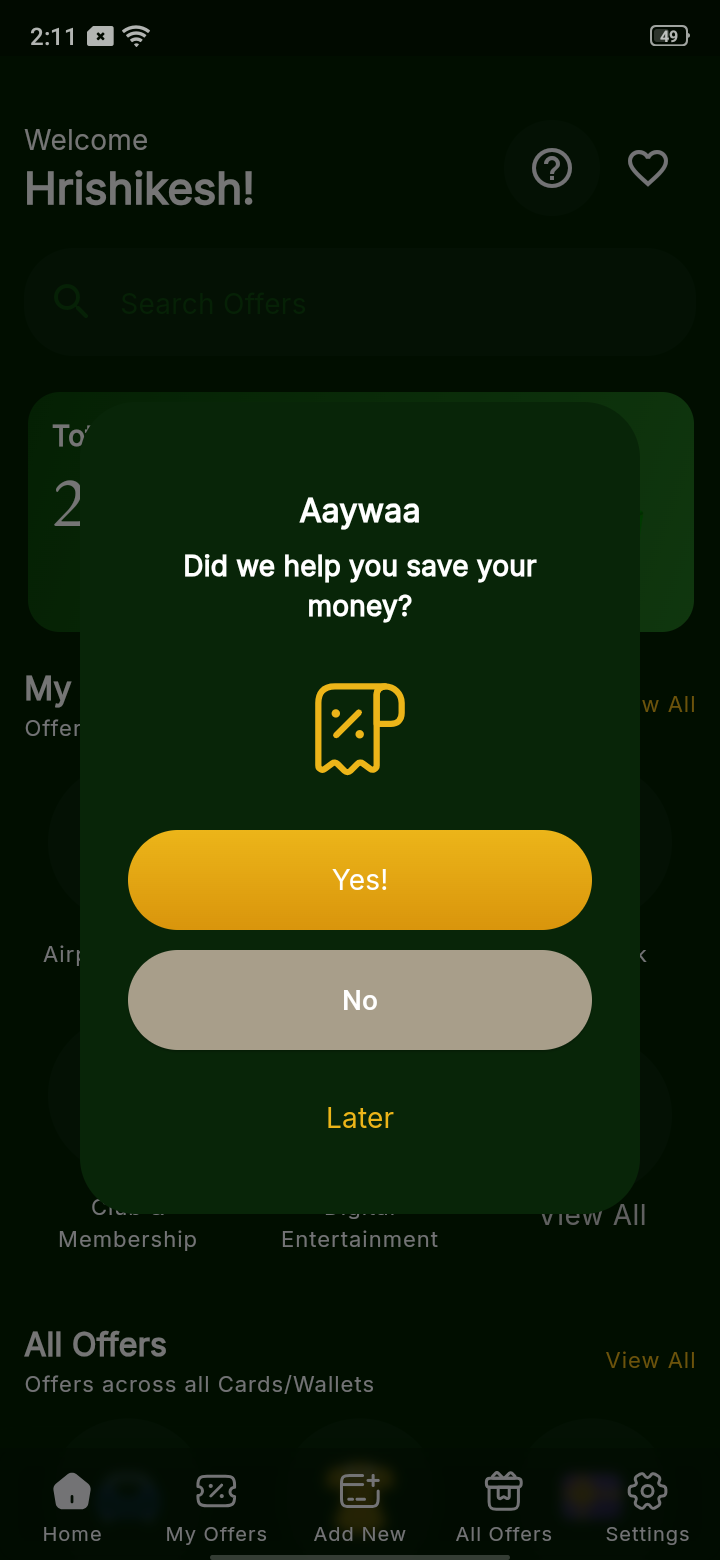Open the favorites heart icon

[647, 168]
